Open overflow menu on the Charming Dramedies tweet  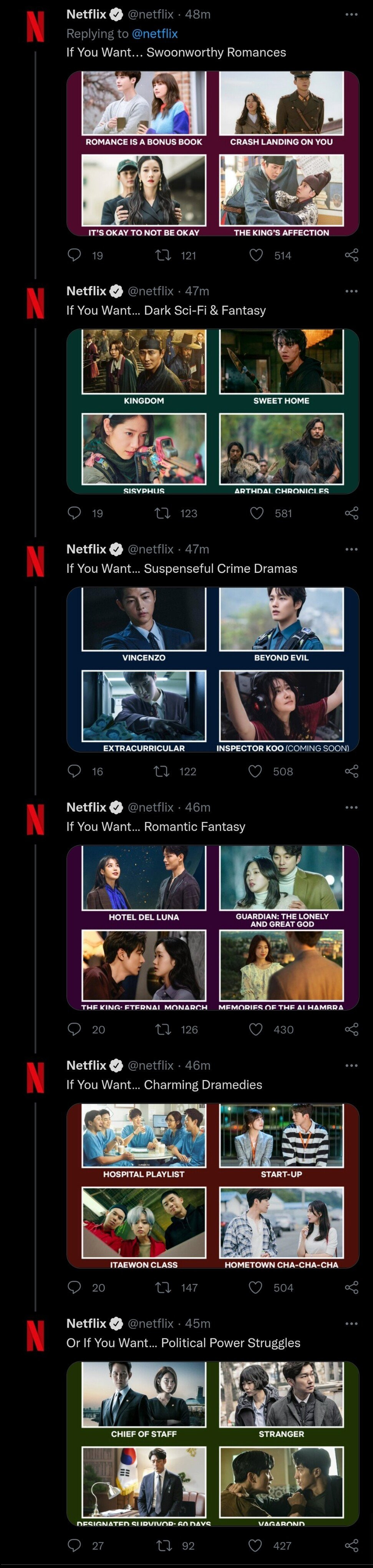[351, 1066]
